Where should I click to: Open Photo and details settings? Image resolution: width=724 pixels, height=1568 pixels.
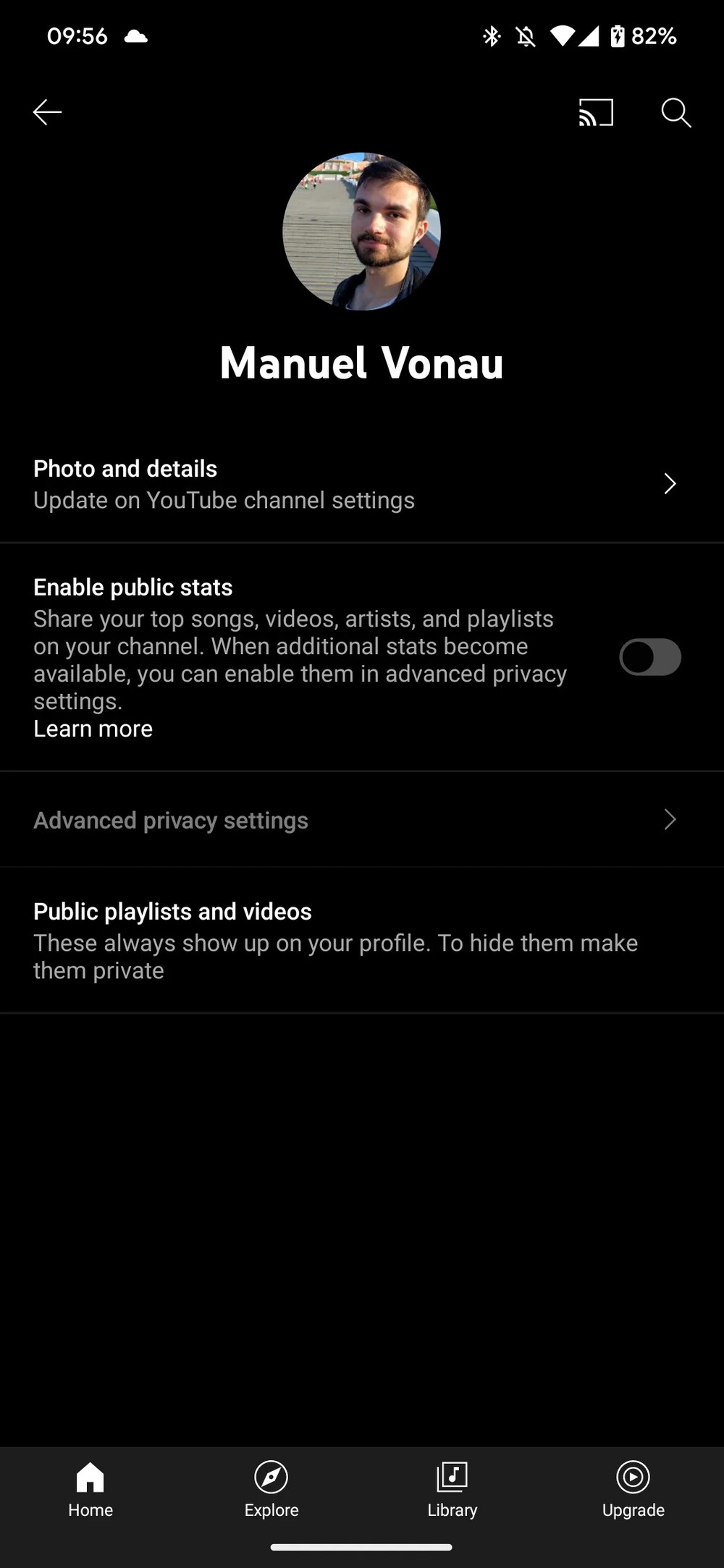point(355,484)
